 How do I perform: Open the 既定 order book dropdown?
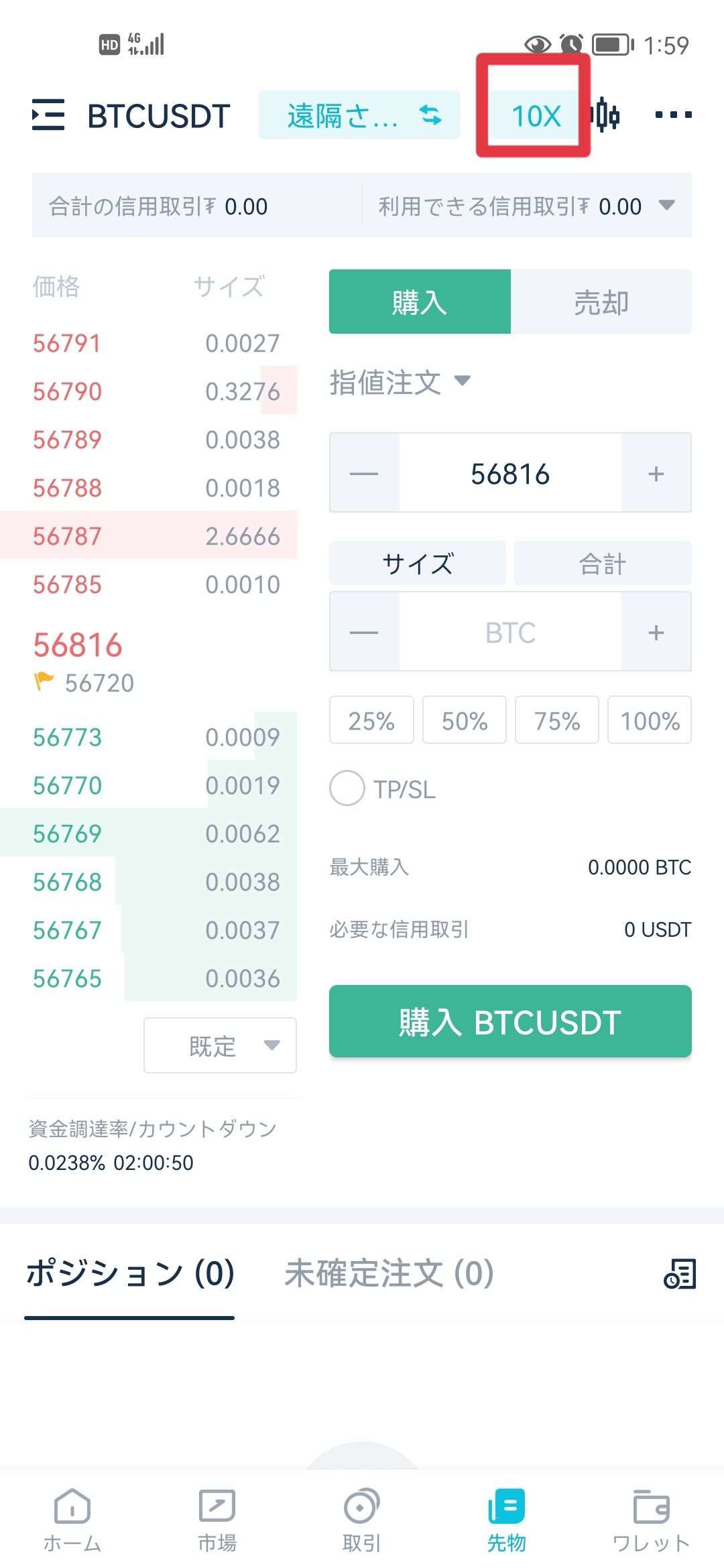point(220,1045)
